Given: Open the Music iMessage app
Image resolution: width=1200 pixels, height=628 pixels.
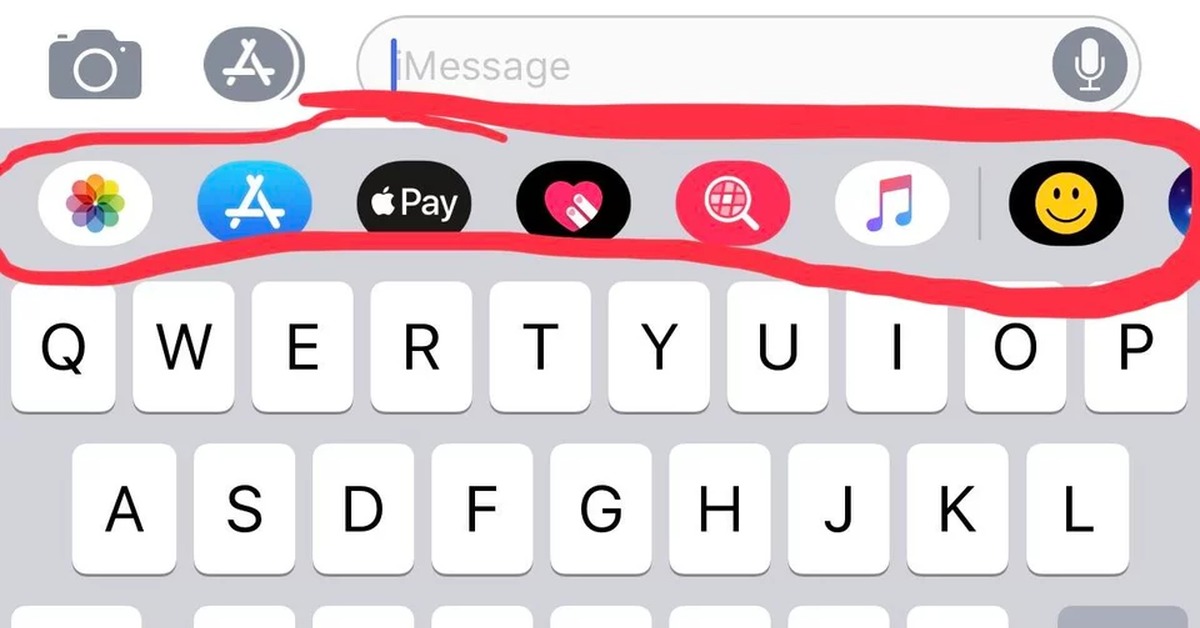Looking at the screenshot, I should (892, 204).
